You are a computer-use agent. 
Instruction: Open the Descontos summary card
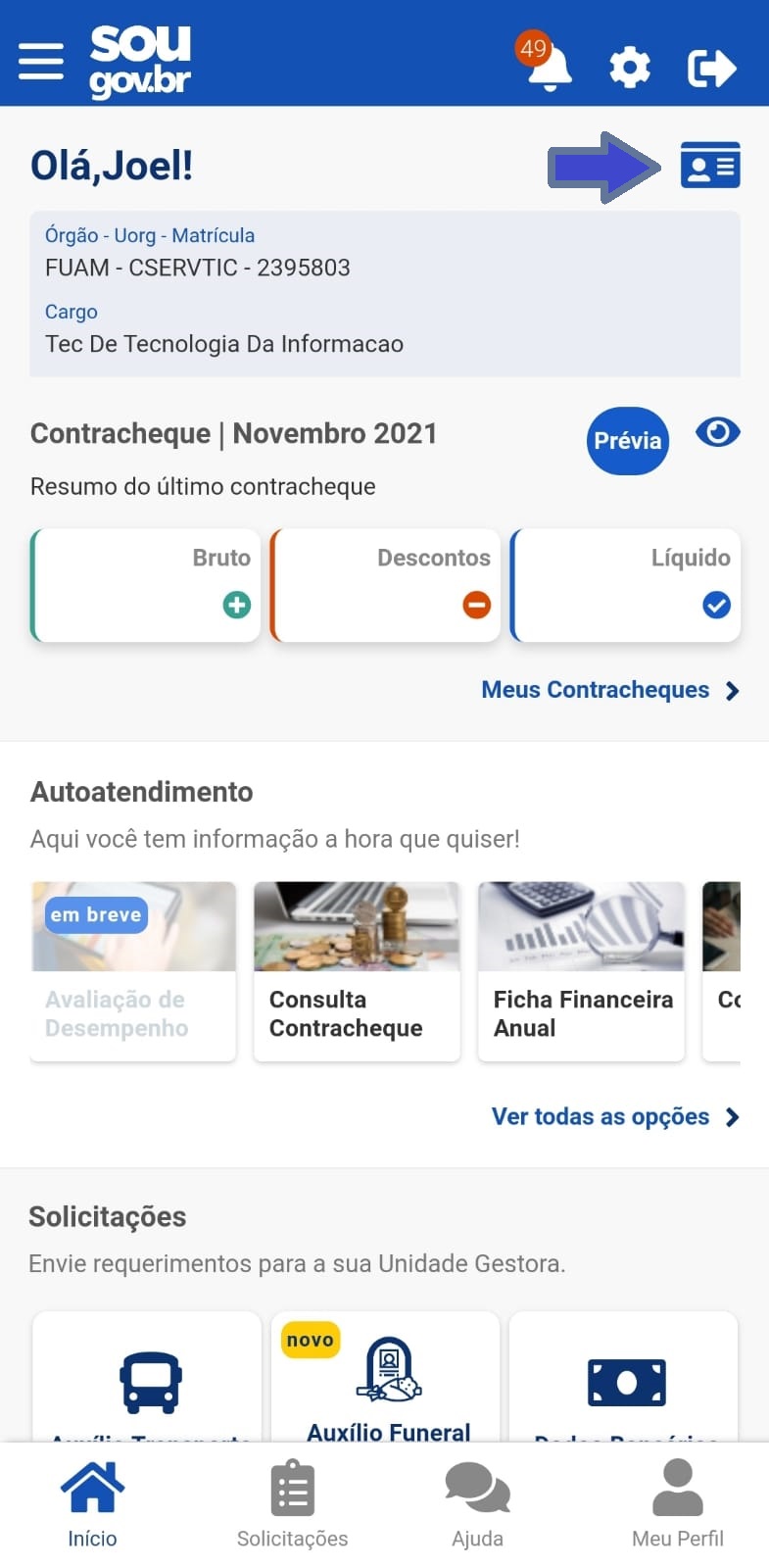(385, 585)
